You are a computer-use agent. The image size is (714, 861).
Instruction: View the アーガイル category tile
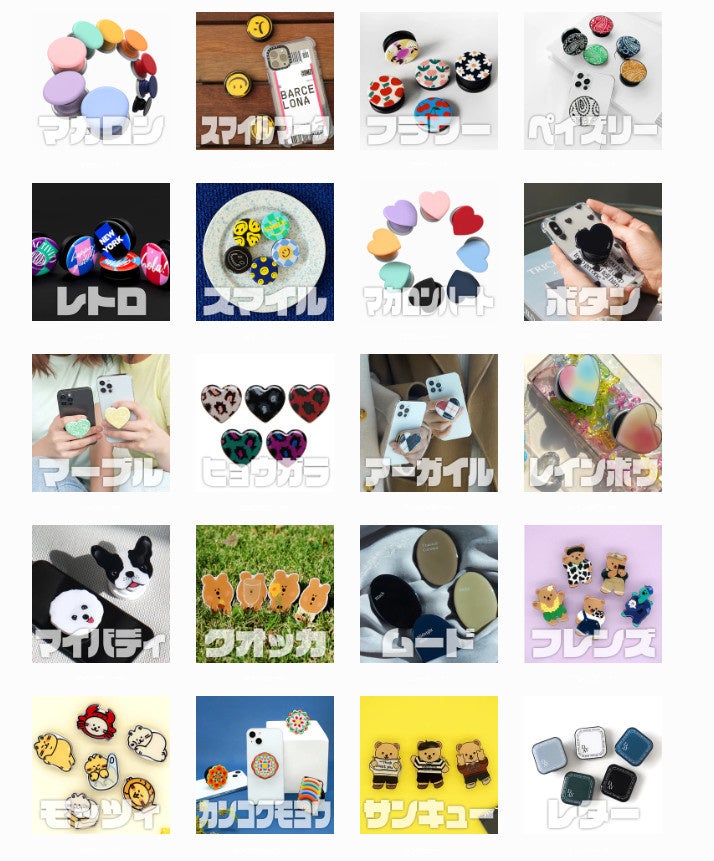429,423
